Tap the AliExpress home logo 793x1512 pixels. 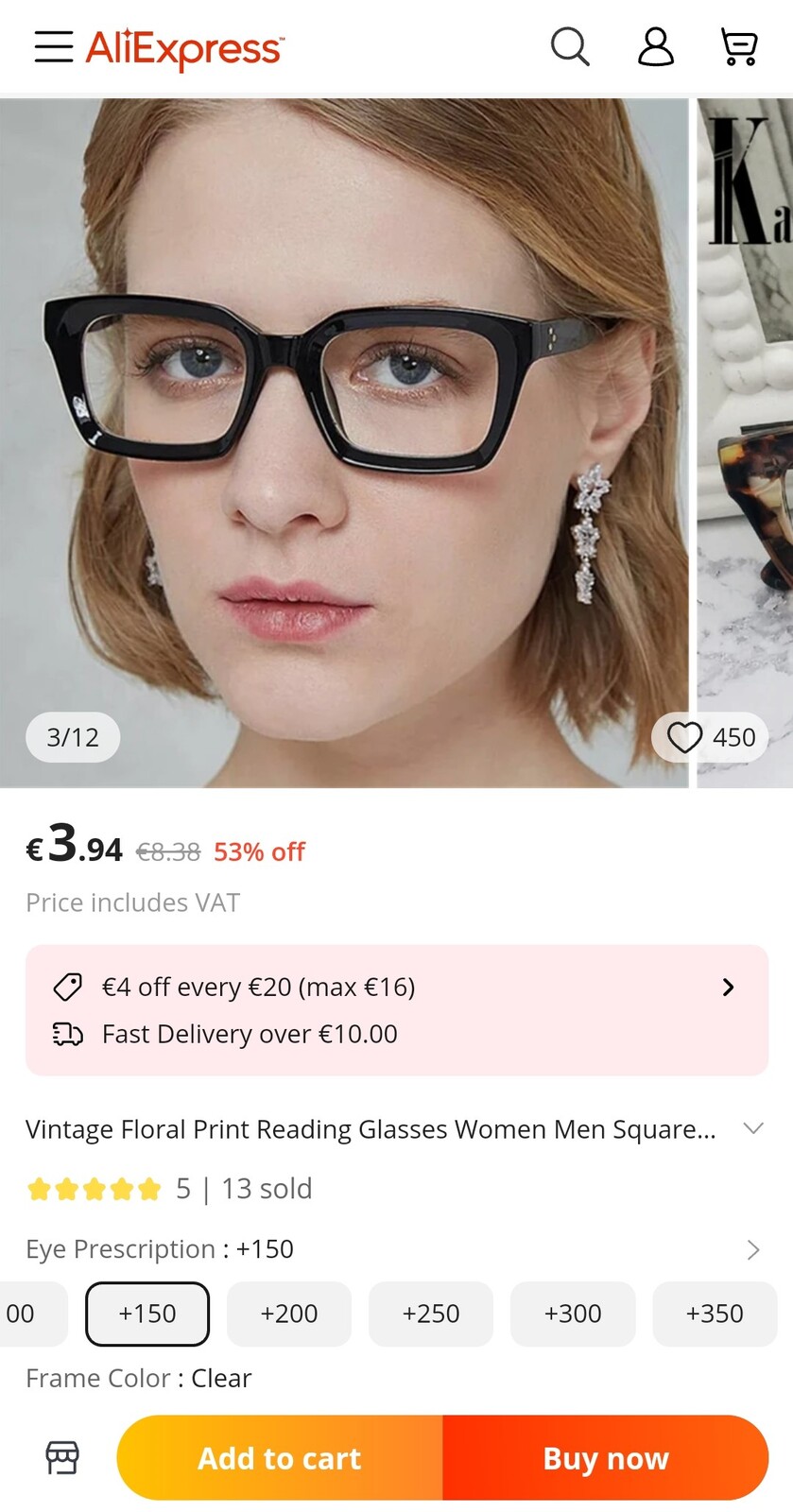point(184,48)
